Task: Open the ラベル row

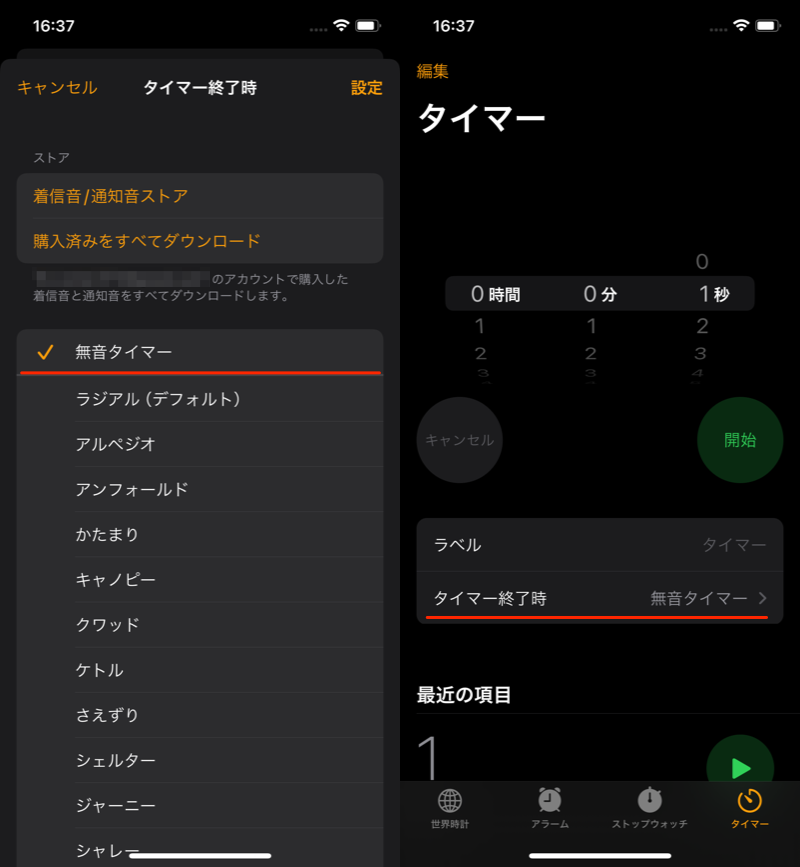Action: coord(600,545)
